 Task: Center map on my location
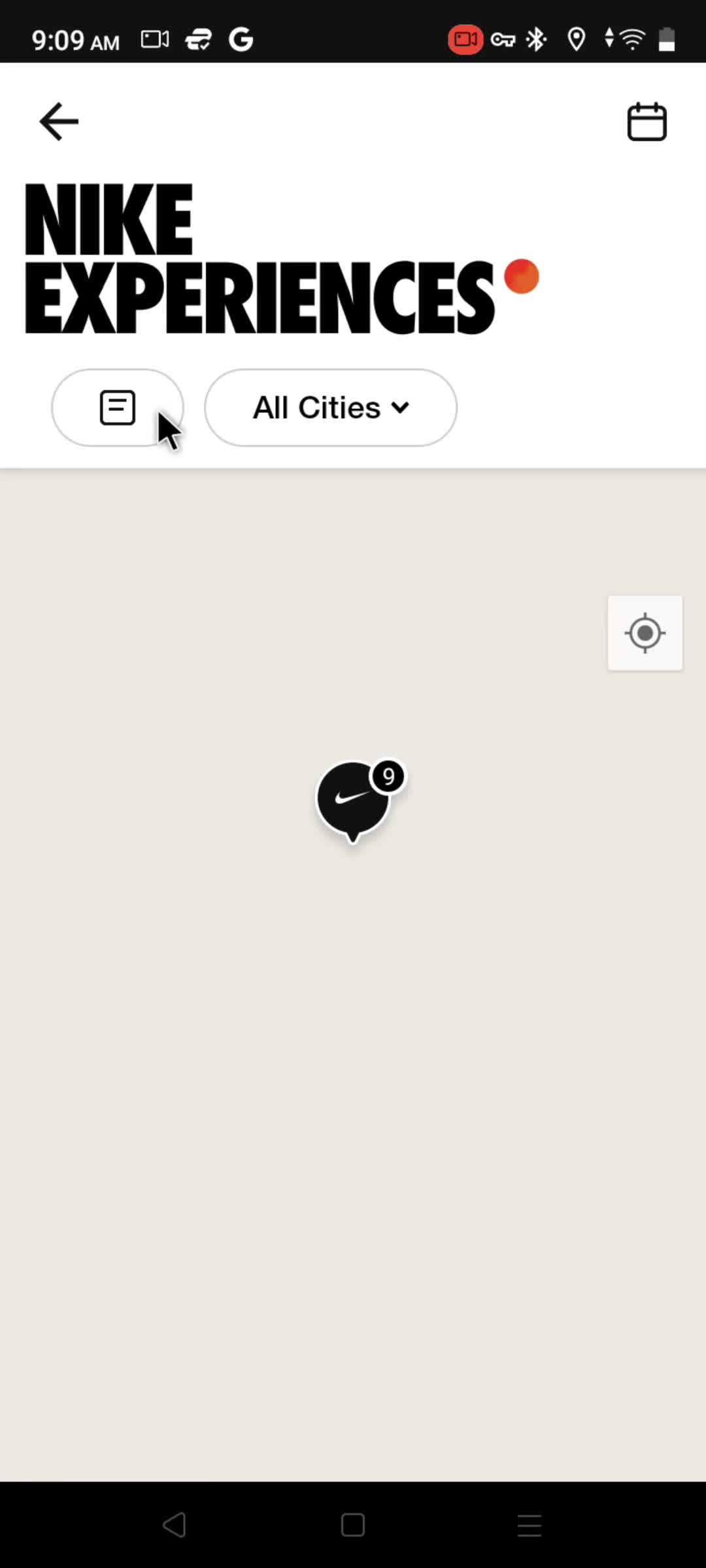point(645,633)
